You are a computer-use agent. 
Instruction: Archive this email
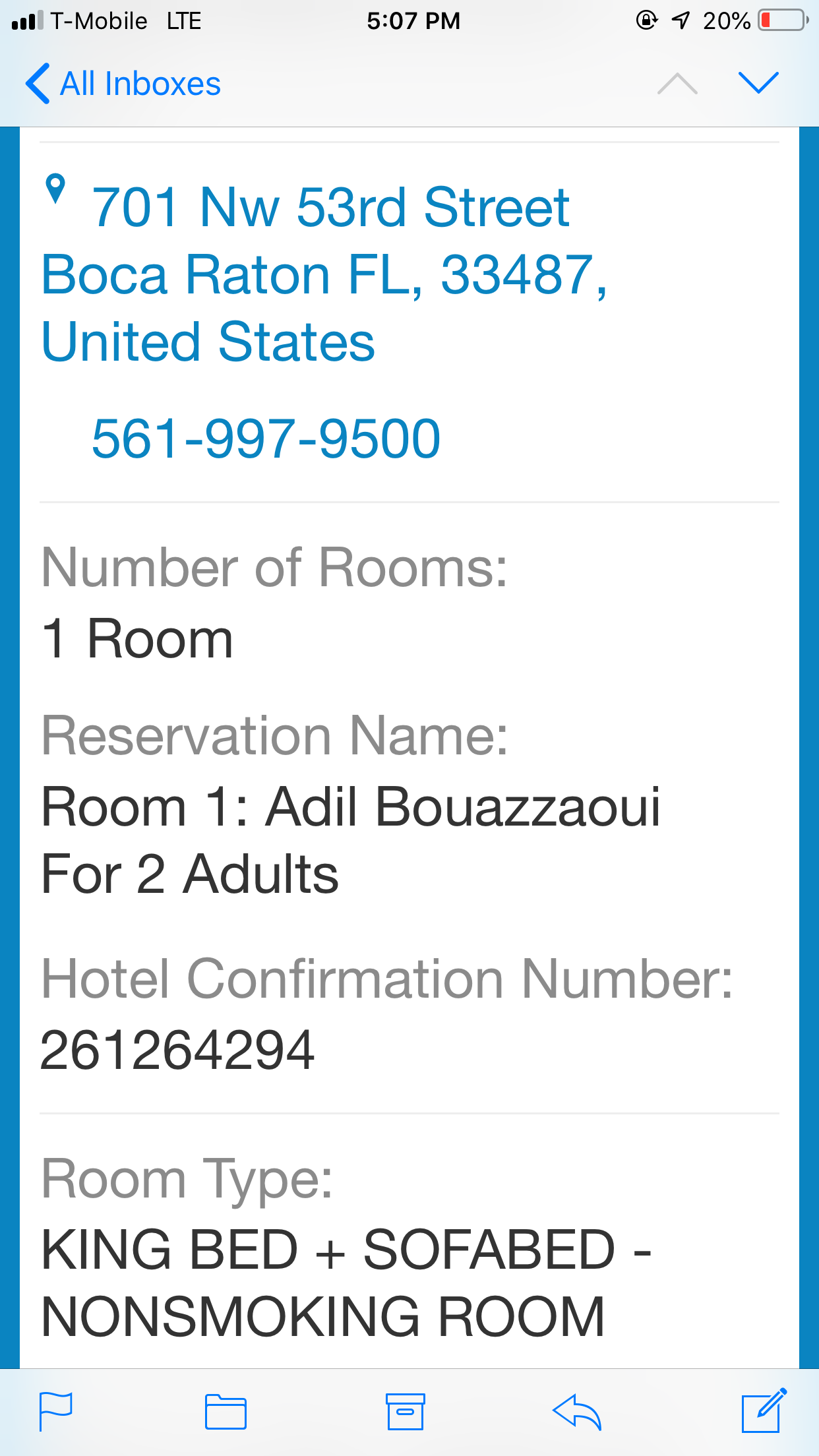[x=405, y=1411]
